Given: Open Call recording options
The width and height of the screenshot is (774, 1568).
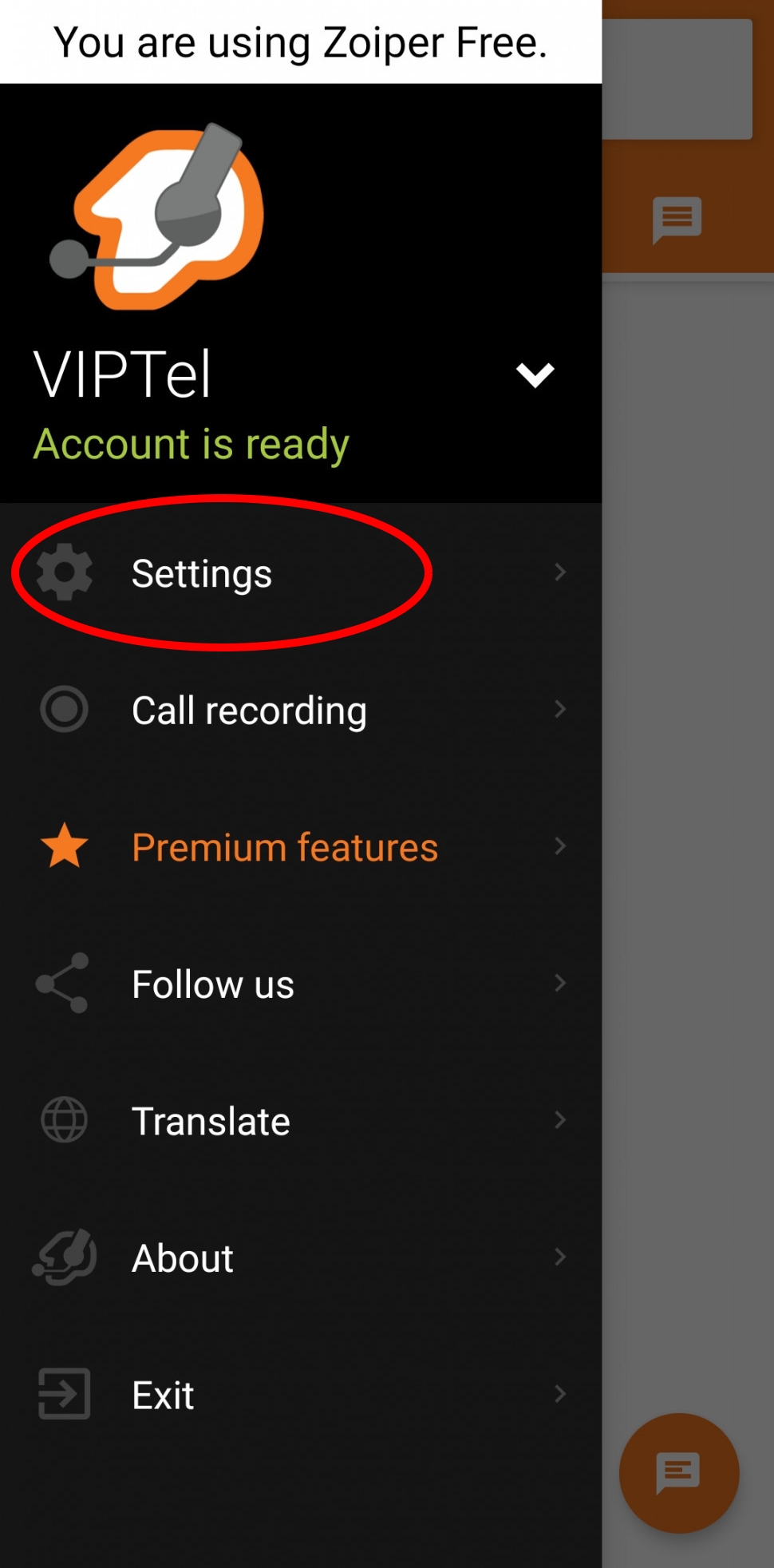Looking at the screenshot, I should click(x=301, y=710).
